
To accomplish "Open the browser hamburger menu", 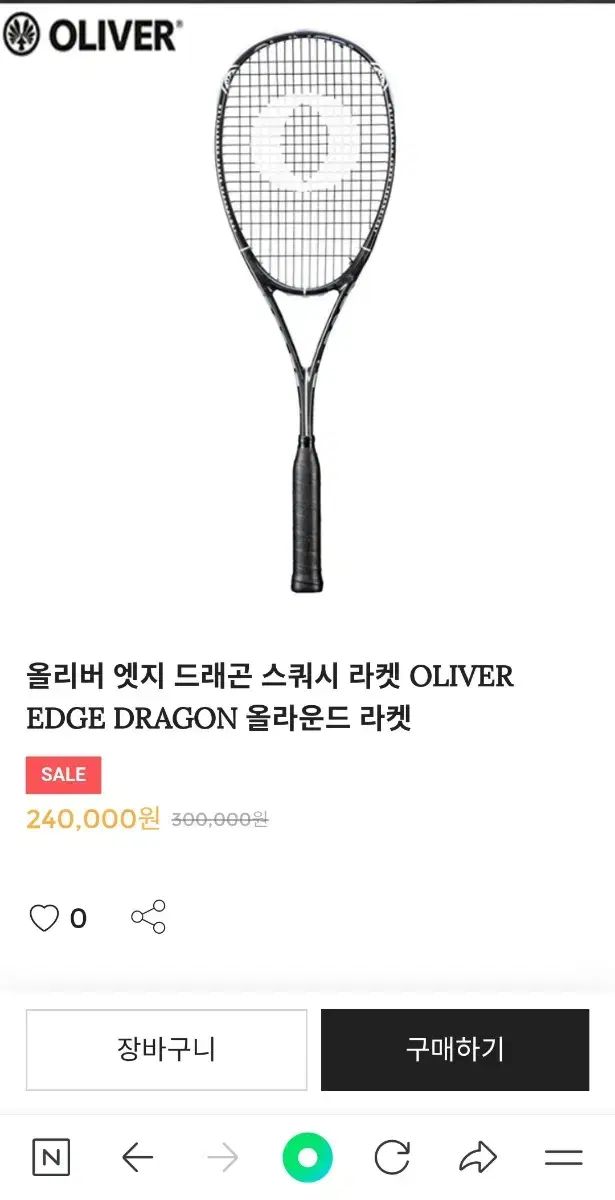I will pyautogui.click(x=564, y=1158).
